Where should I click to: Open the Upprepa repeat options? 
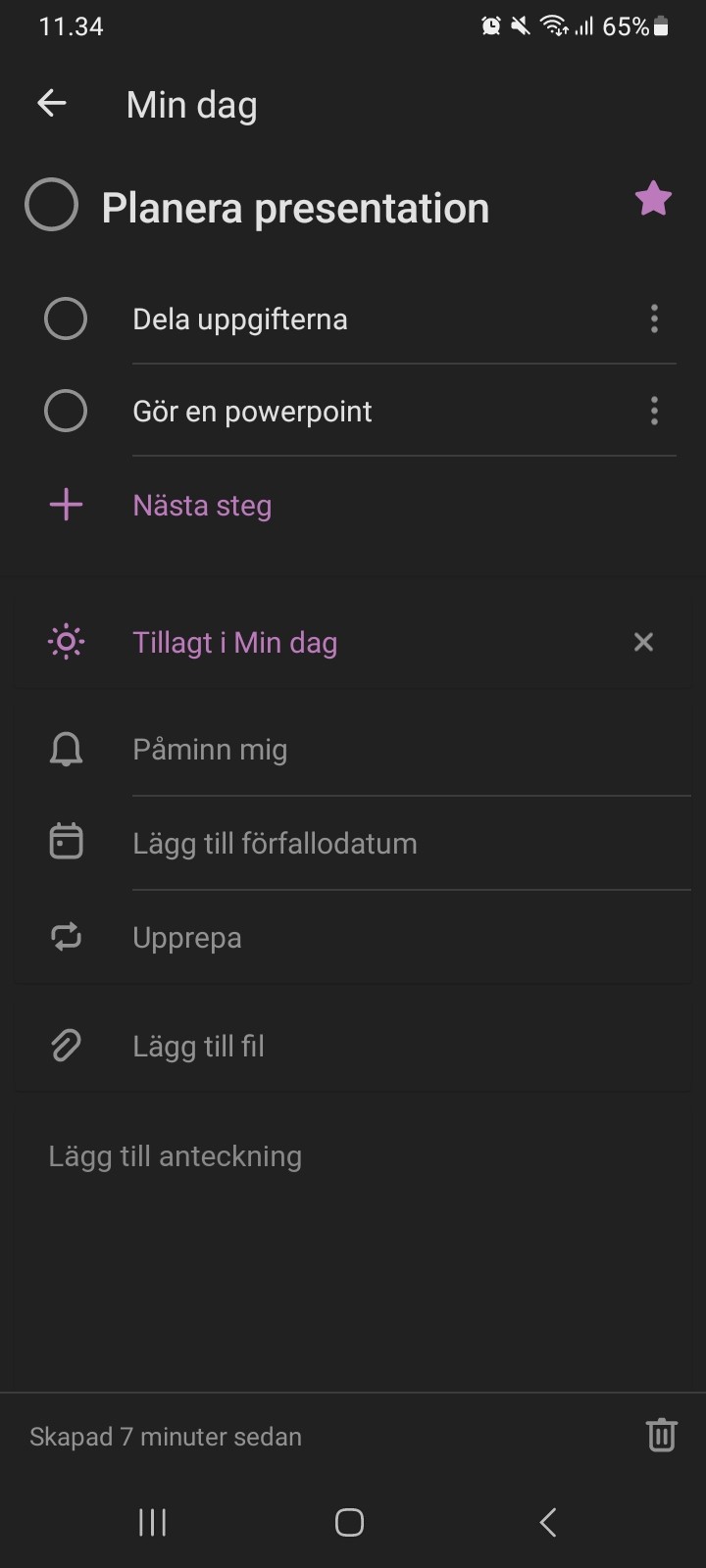pyautogui.click(x=353, y=937)
